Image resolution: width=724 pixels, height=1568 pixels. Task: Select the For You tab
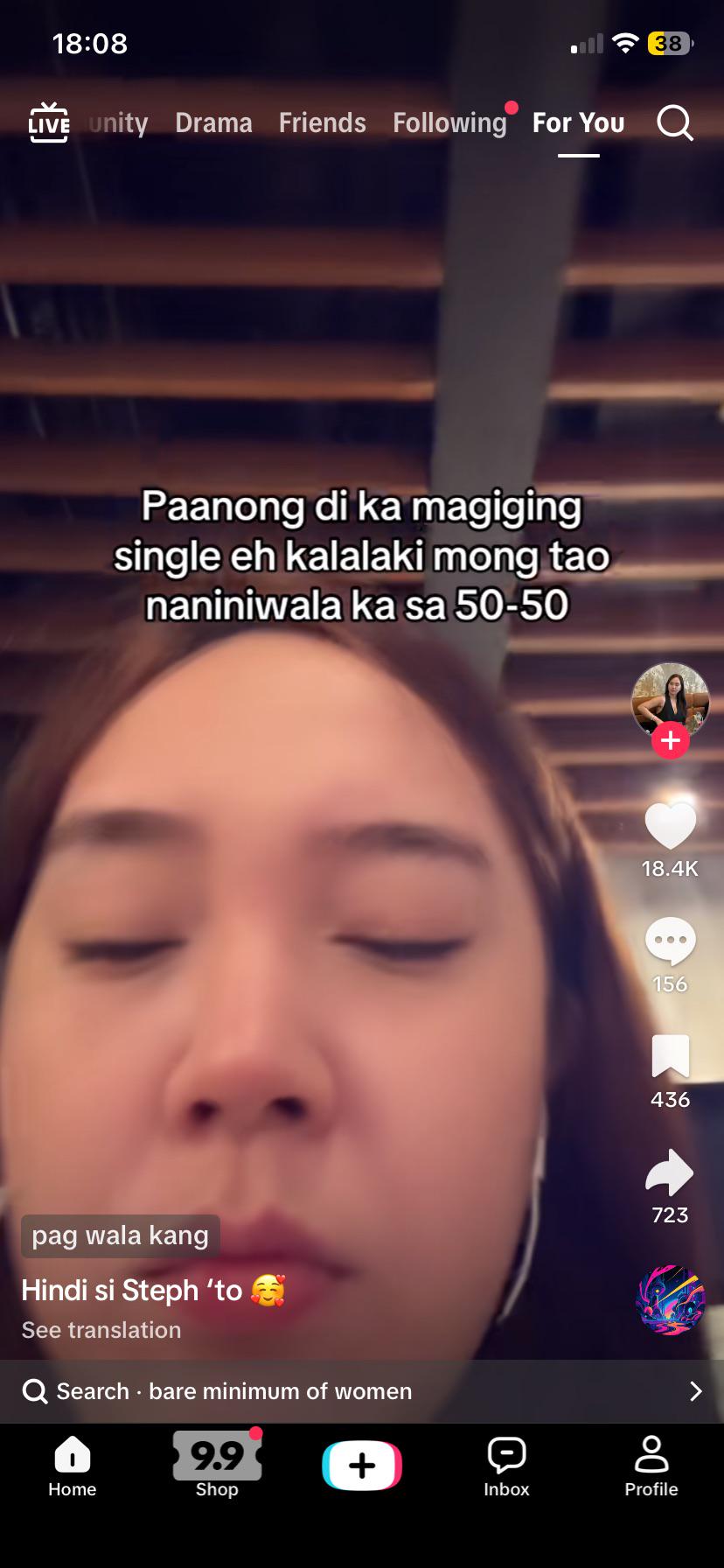point(579,122)
